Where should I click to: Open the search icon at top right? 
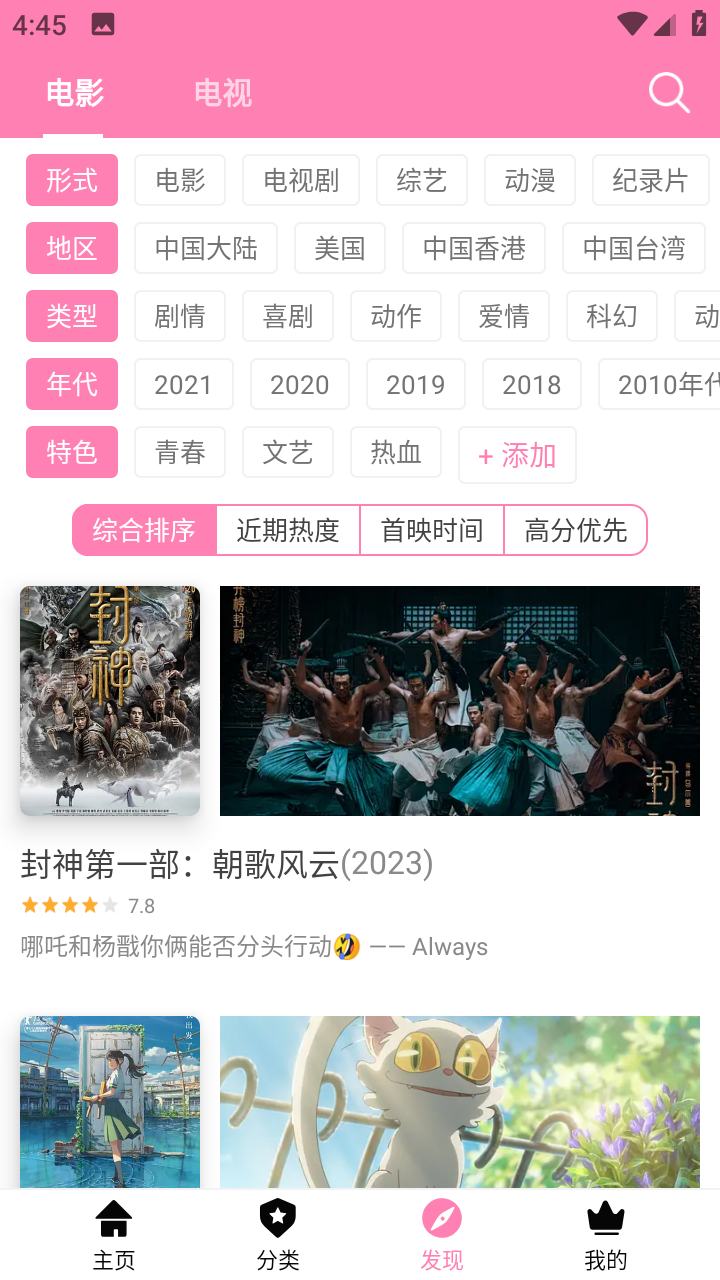coord(668,93)
